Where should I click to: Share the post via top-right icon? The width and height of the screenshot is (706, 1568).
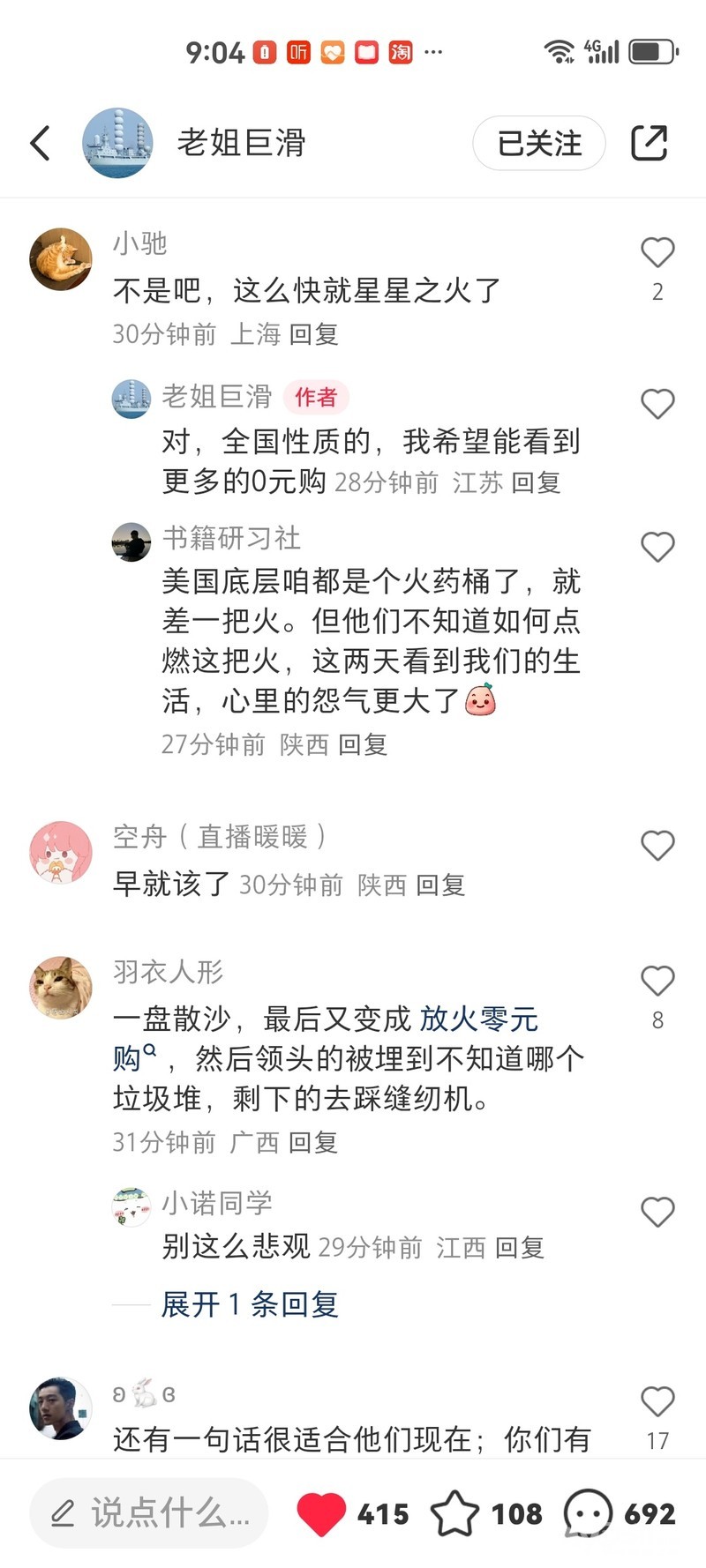pyautogui.click(x=650, y=143)
